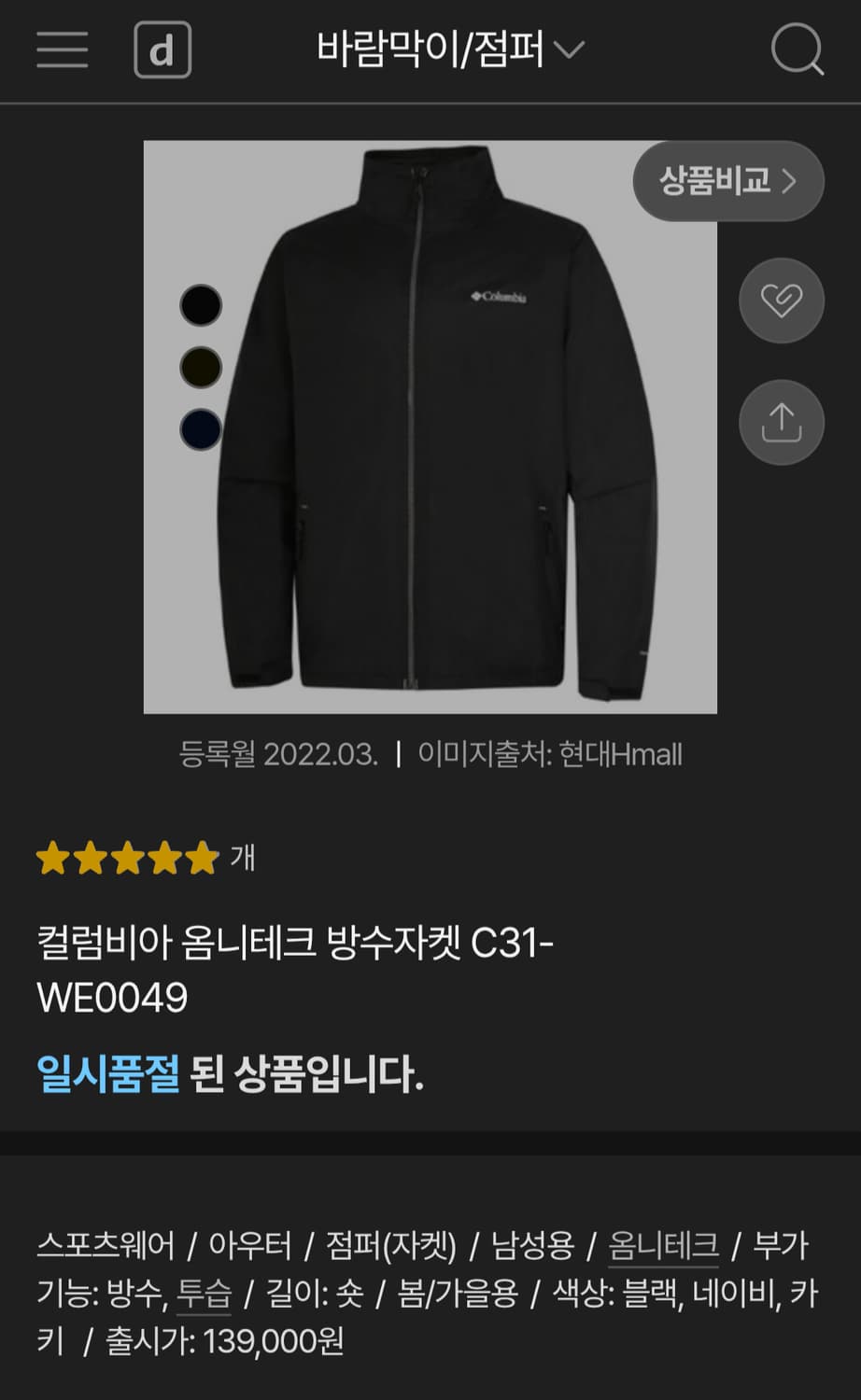Image resolution: width=861 pixels, height=1400 pixels.
Task: Click the Danawa logo icon
Action: point(163,50)
